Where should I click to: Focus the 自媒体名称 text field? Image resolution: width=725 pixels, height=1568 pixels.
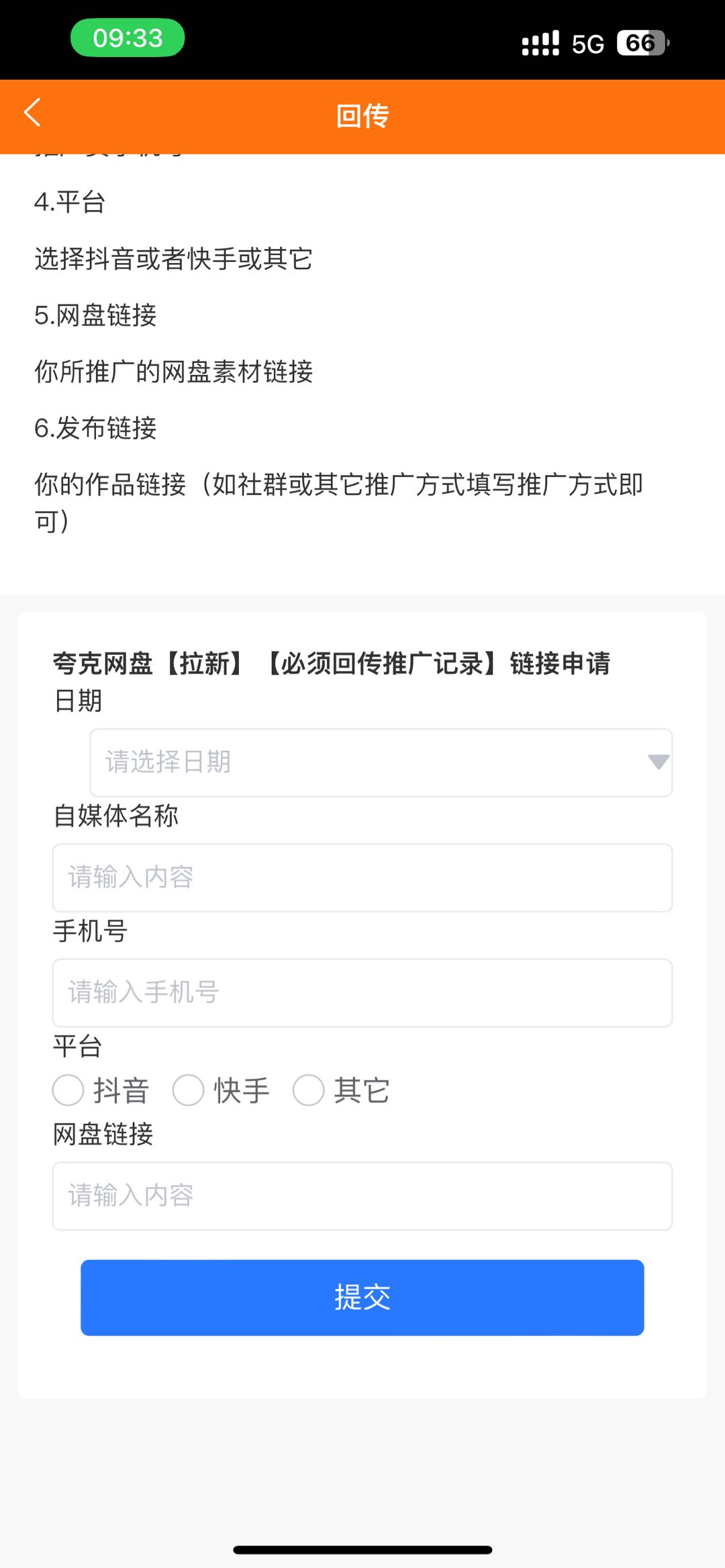pyautogui.click(x=362, y=878)
